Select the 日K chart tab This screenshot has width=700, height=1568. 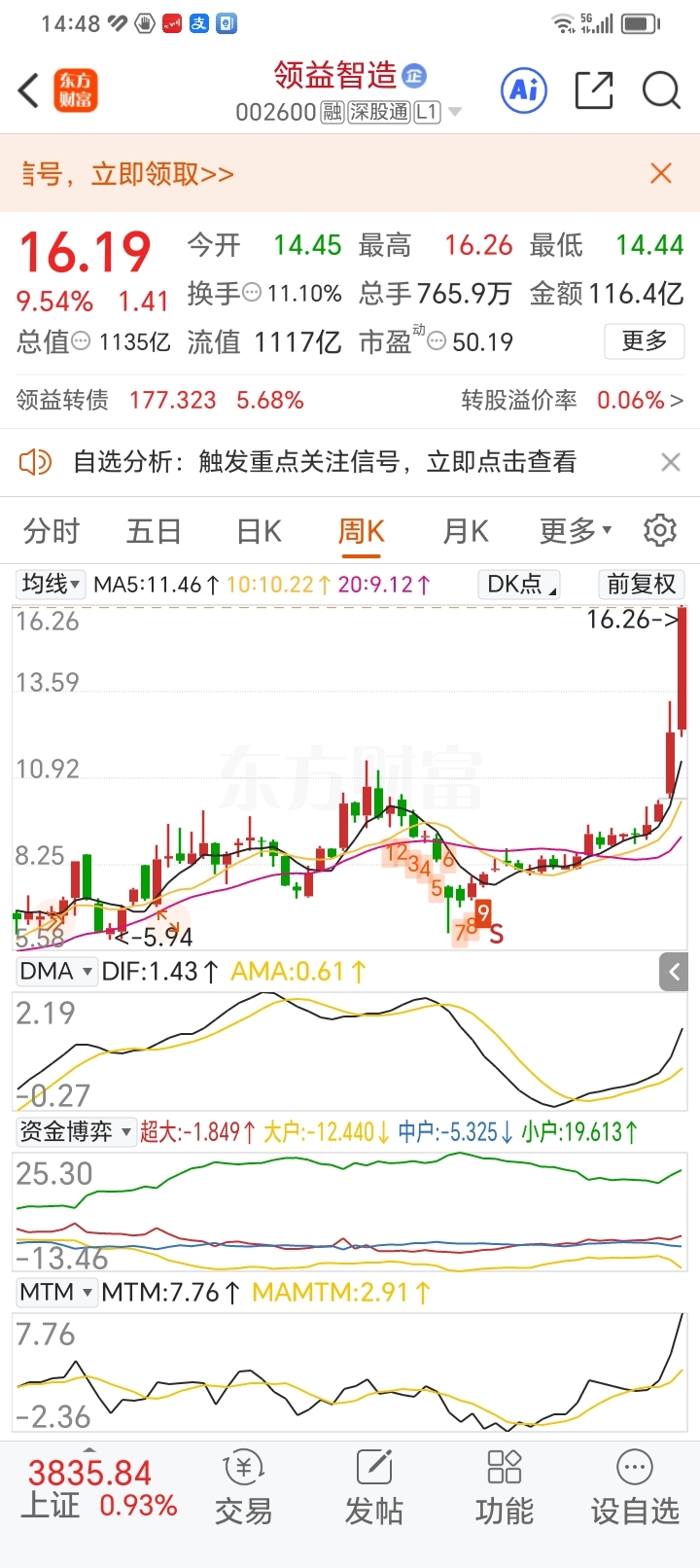tap(259, 531)
